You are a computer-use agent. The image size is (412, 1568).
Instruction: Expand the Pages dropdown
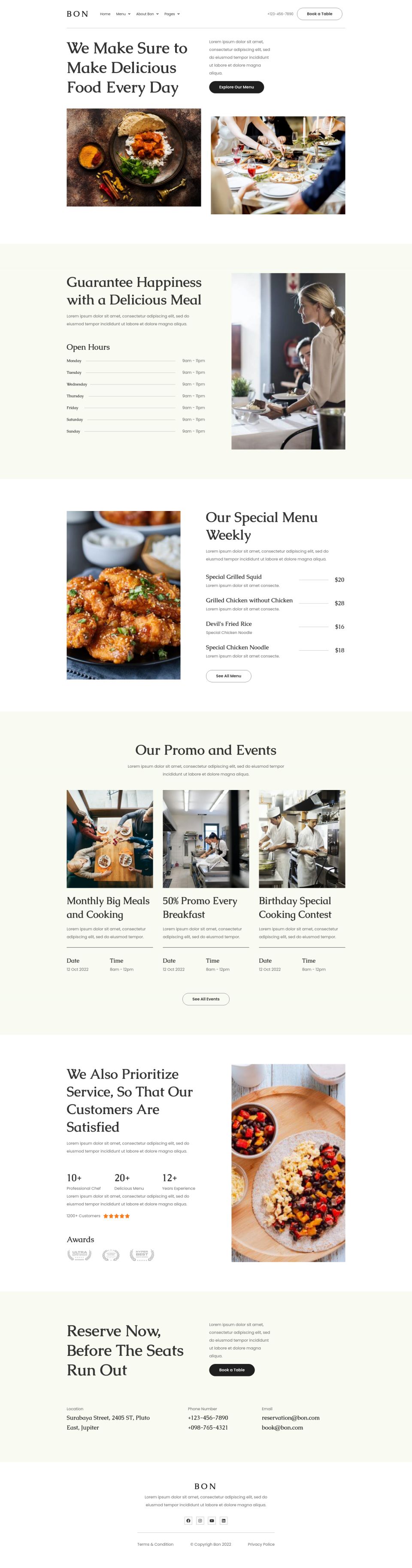(x=172, y=14)
